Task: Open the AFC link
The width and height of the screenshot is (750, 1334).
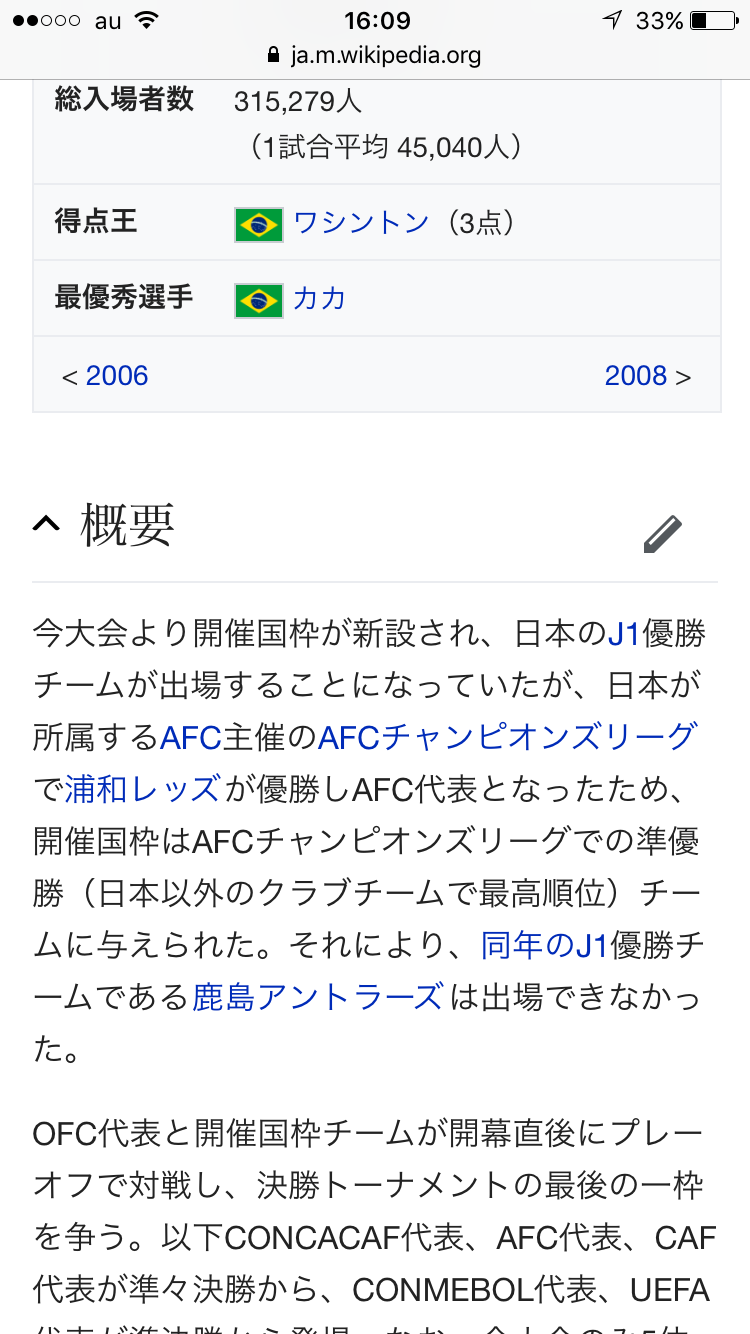Action: pyautogui.click(x=190, y=737)
